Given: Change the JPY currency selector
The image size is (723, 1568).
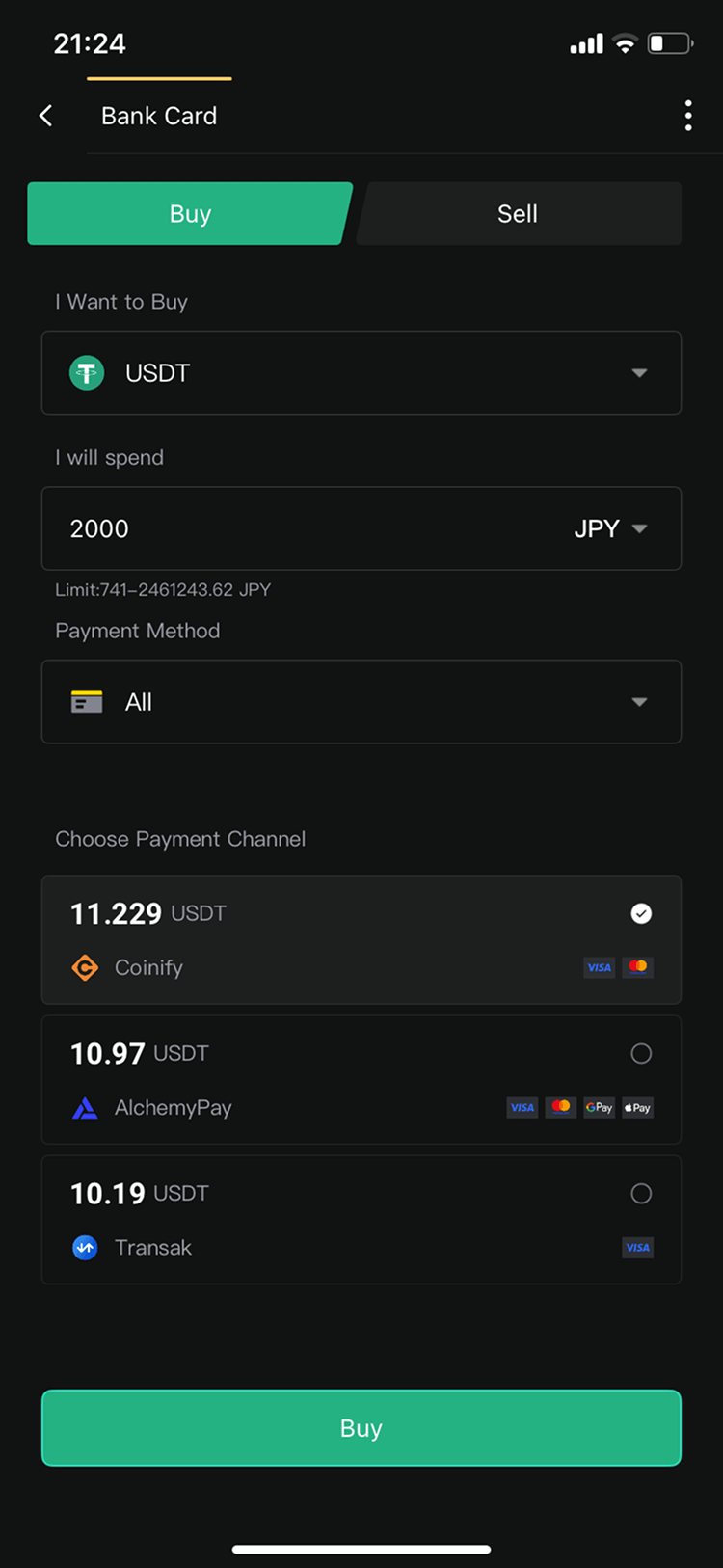Looking at the screenshot, I should coord(611,528).
